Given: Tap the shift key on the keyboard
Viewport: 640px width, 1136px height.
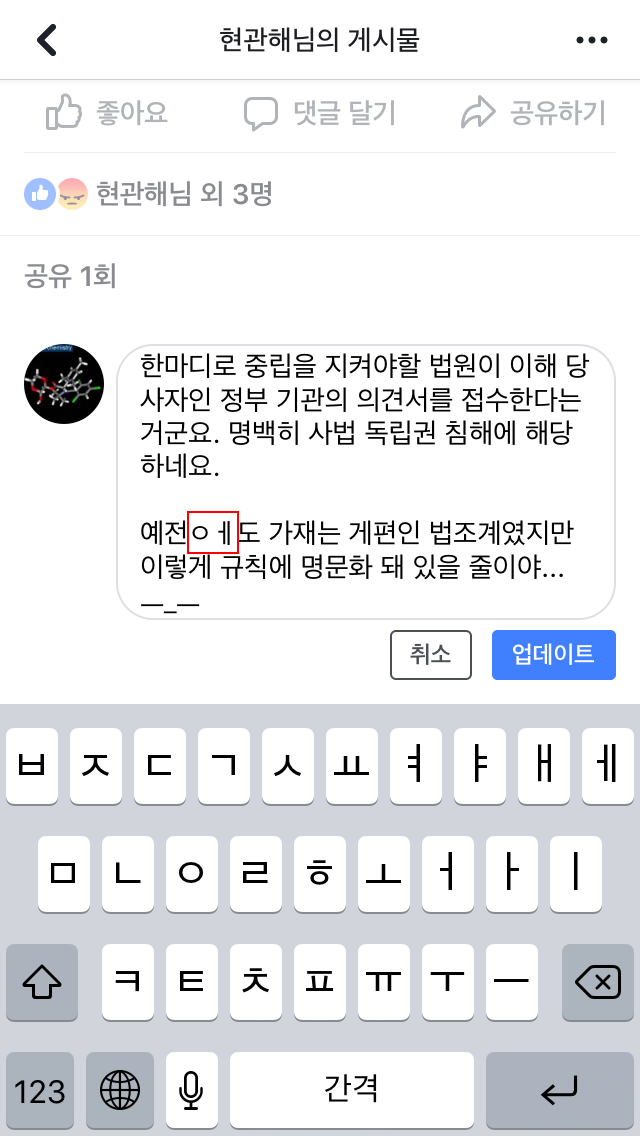Looking at the screenshot, I should (x=42, y=982).
